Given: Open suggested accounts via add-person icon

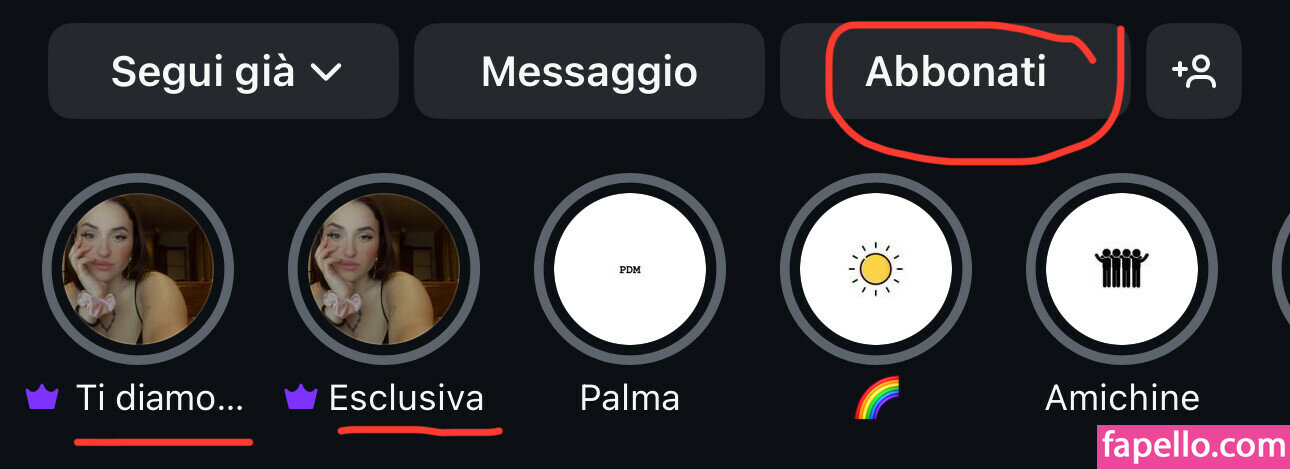Looking at the screenshot, I should click(x=1193, y=72).
